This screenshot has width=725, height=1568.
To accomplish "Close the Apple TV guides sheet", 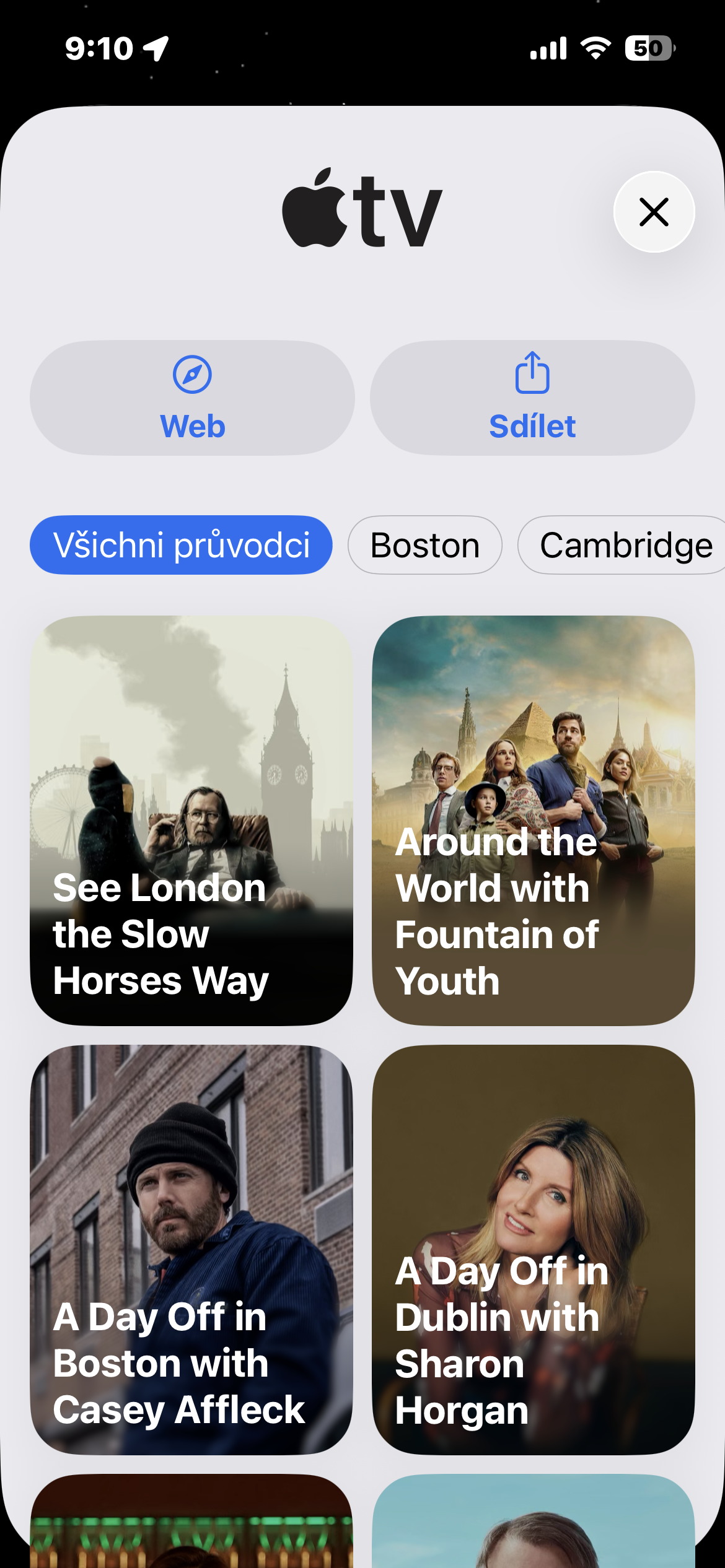I will (x=654, y=212).
